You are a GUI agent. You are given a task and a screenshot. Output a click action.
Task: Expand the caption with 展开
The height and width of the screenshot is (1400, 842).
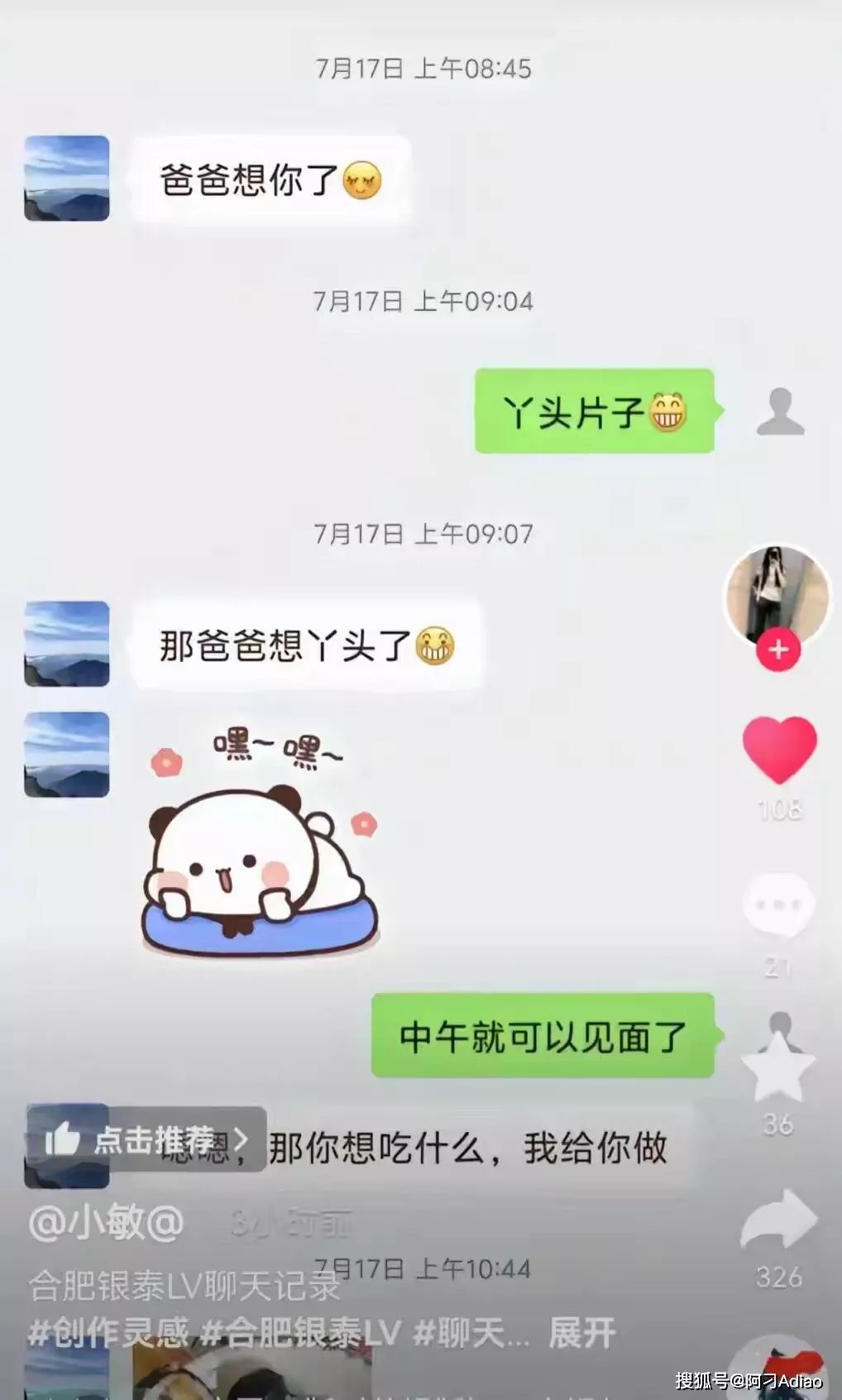coord(582,1333)
